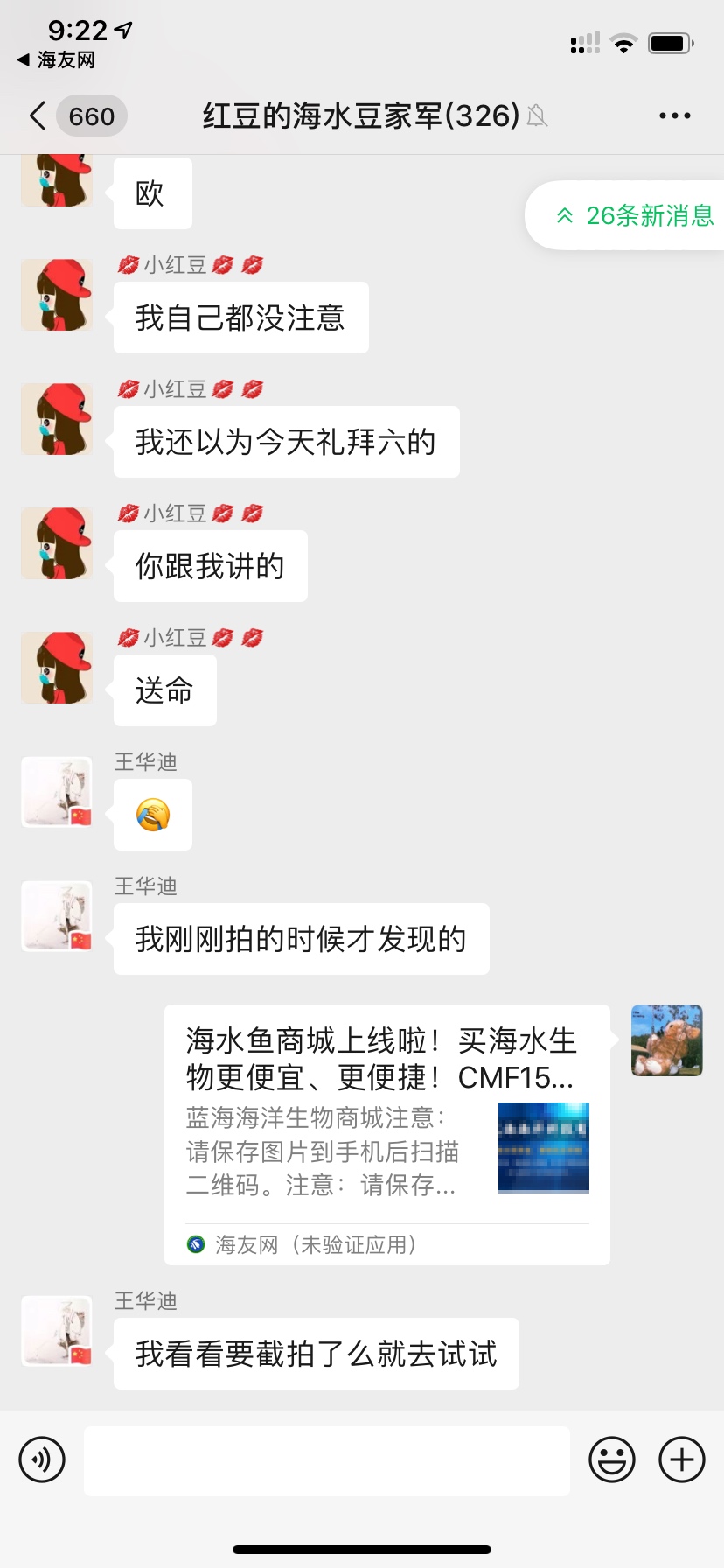Return to the 海友网 app
The image size is (724, 1568).
click(x=56, y=59)
